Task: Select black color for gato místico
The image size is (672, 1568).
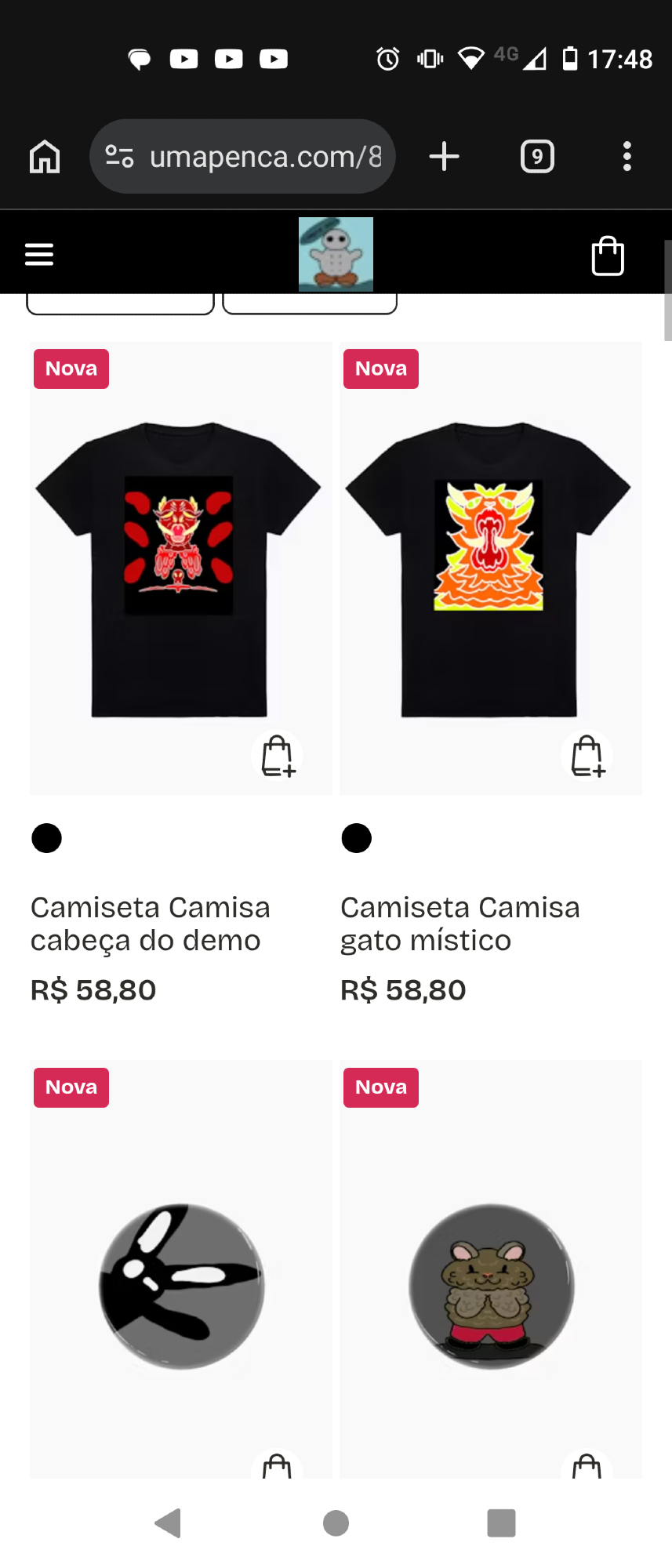Action: 357,838
